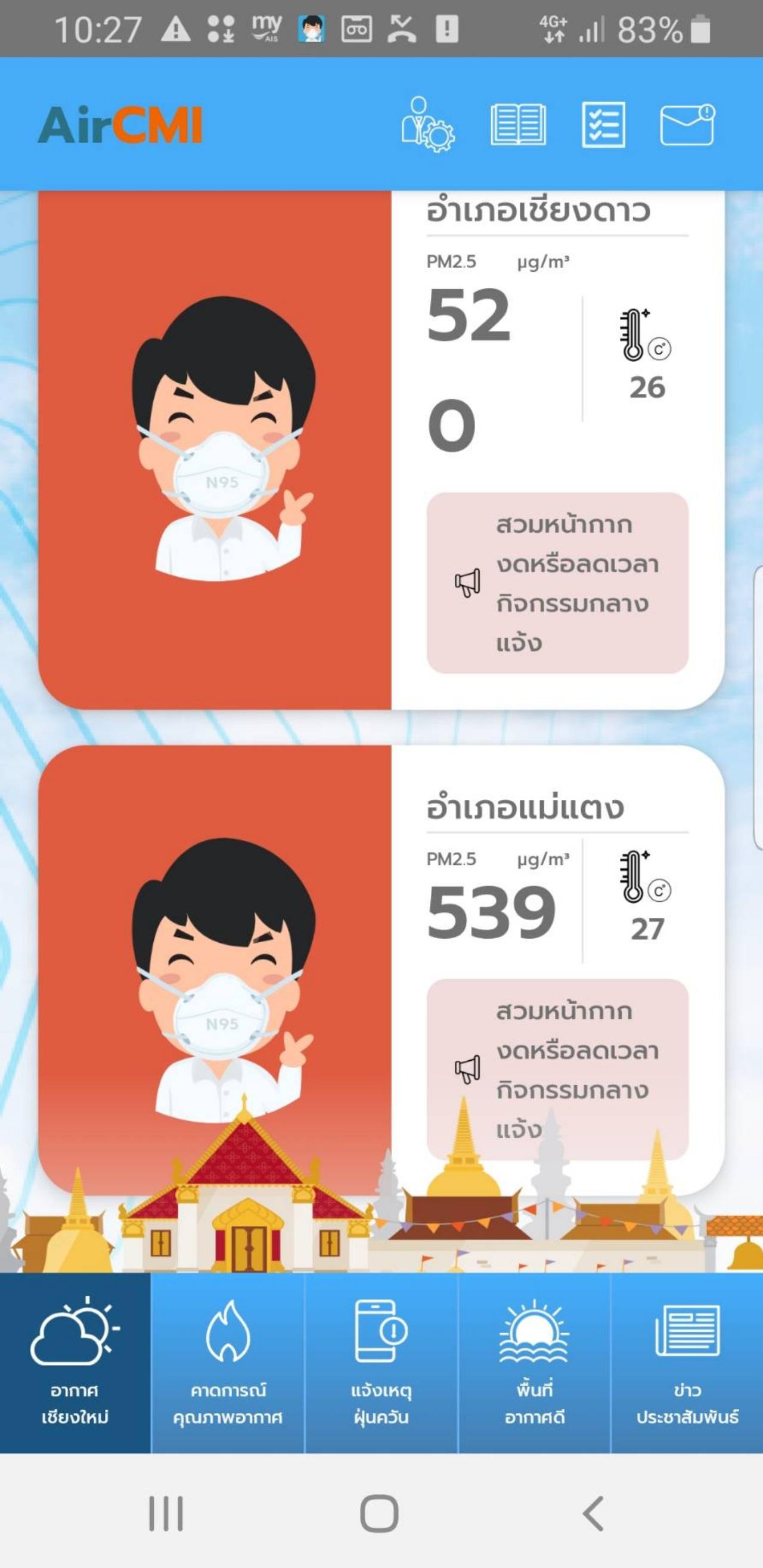The image size is (763, 1568).
Task: Open the book manual icon
Action: pyautogui.click(x=517, y=125)
